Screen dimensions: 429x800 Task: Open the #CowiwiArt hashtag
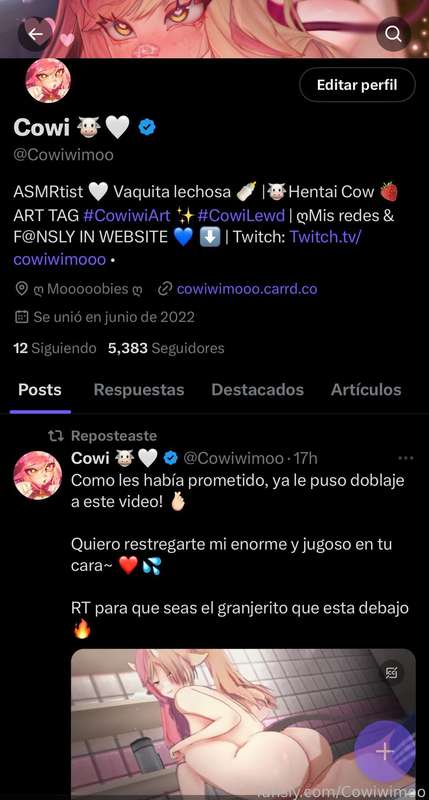(x=127, y=215)
